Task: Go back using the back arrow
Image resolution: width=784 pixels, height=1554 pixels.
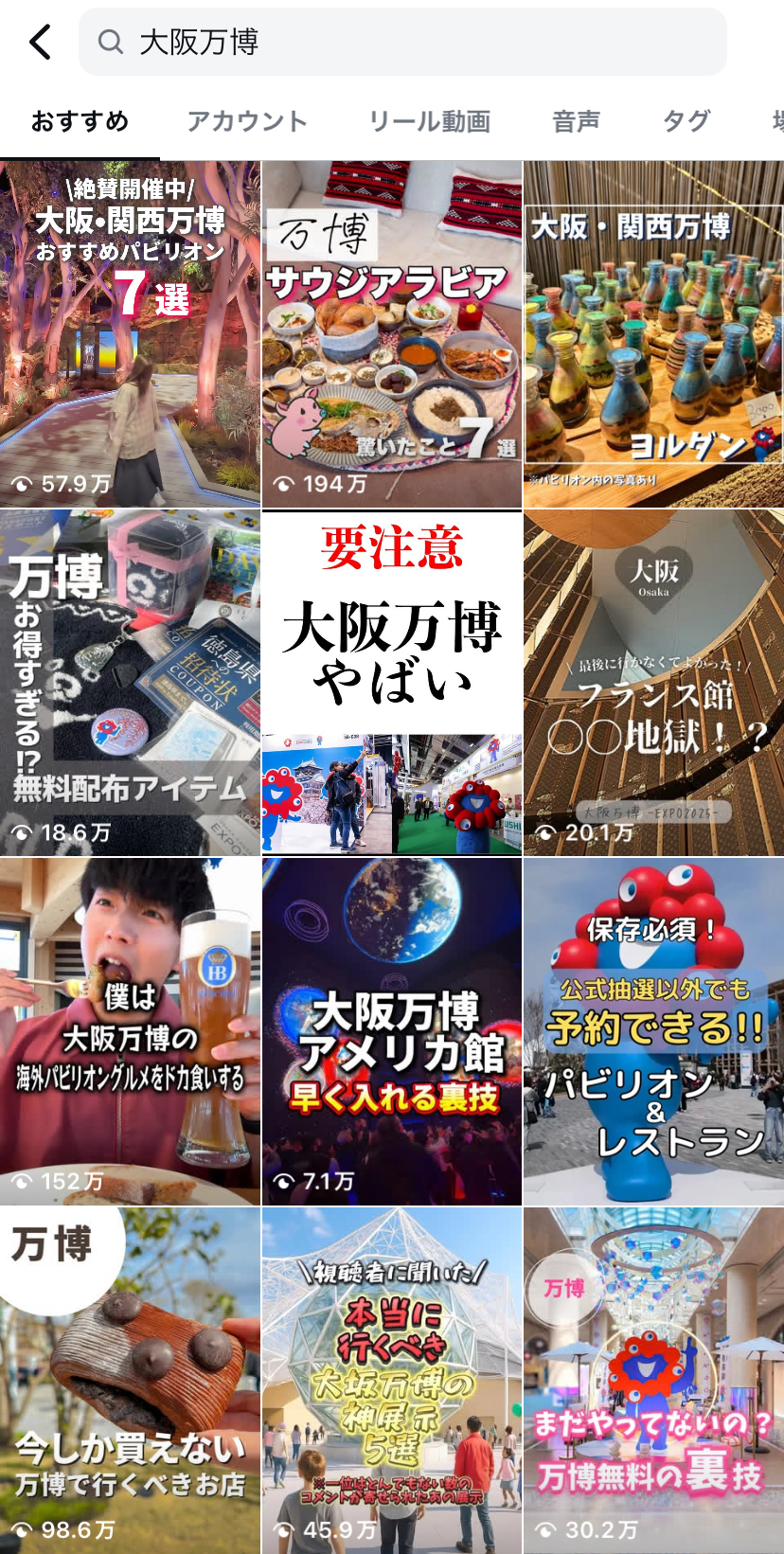Action: click(40, 43)
